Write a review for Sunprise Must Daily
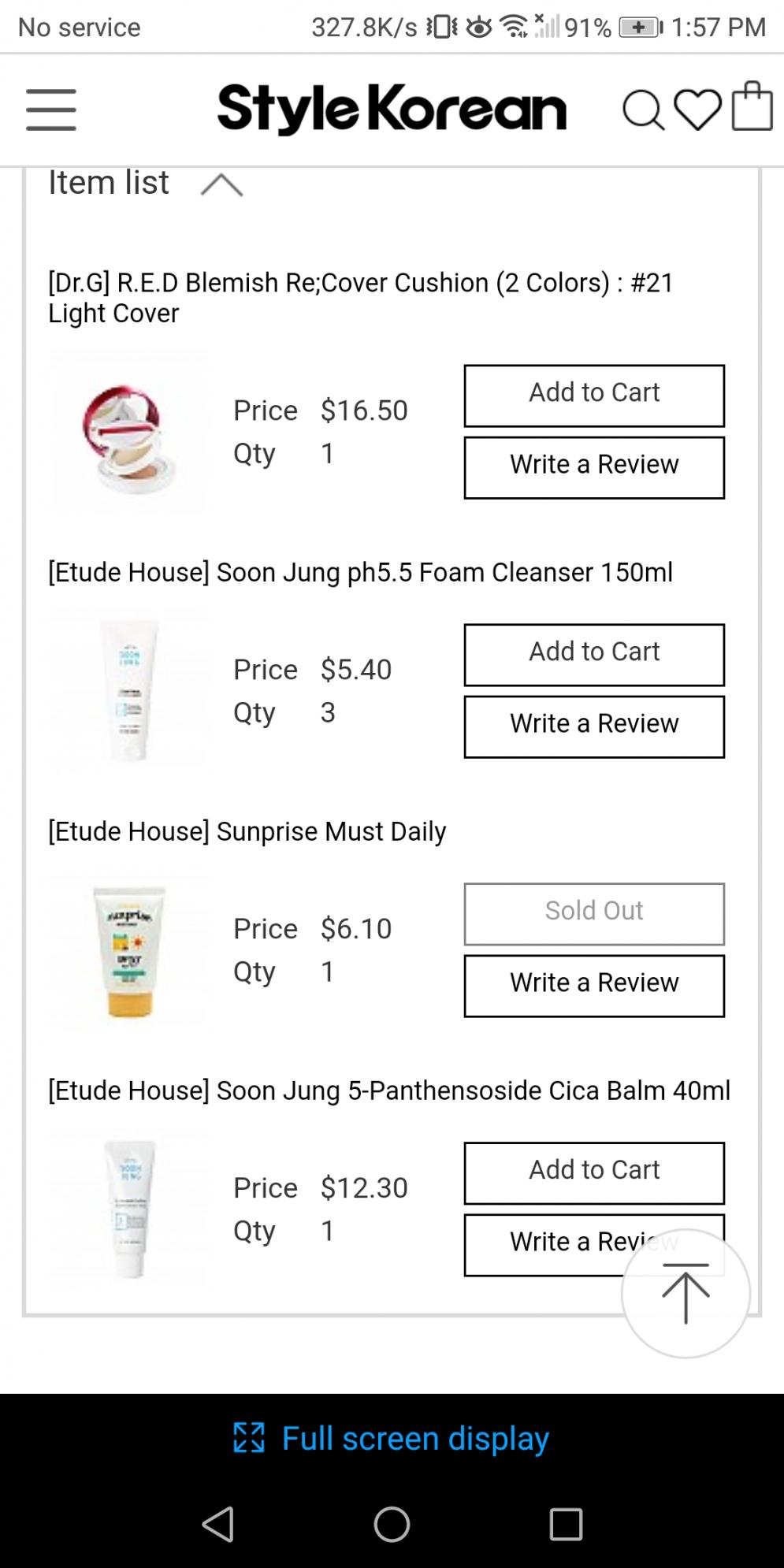784x1568 pixels. coord(594,986)
